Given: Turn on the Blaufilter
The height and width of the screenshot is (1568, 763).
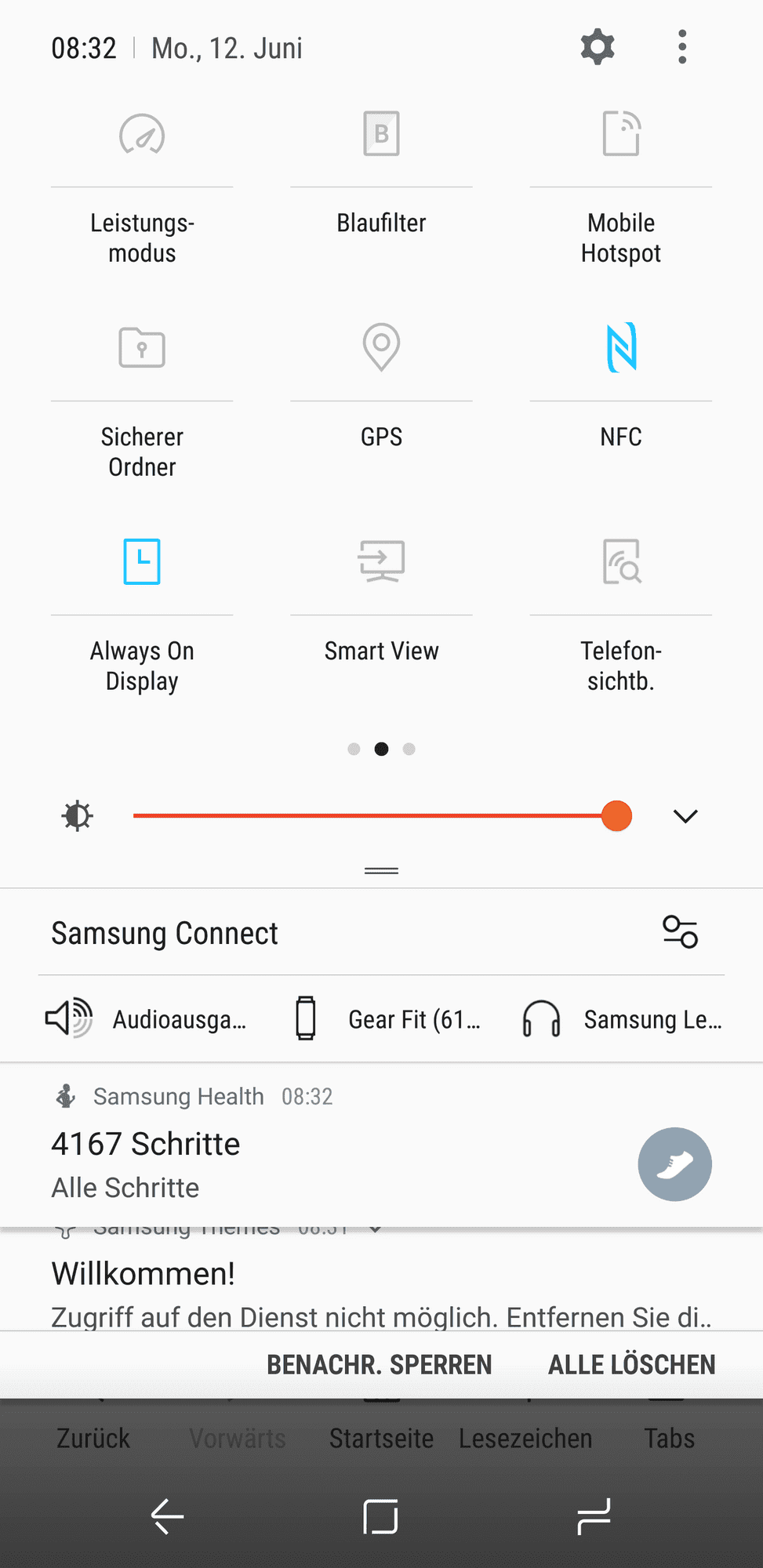Looking at the screenshot, I should [381, 135].
